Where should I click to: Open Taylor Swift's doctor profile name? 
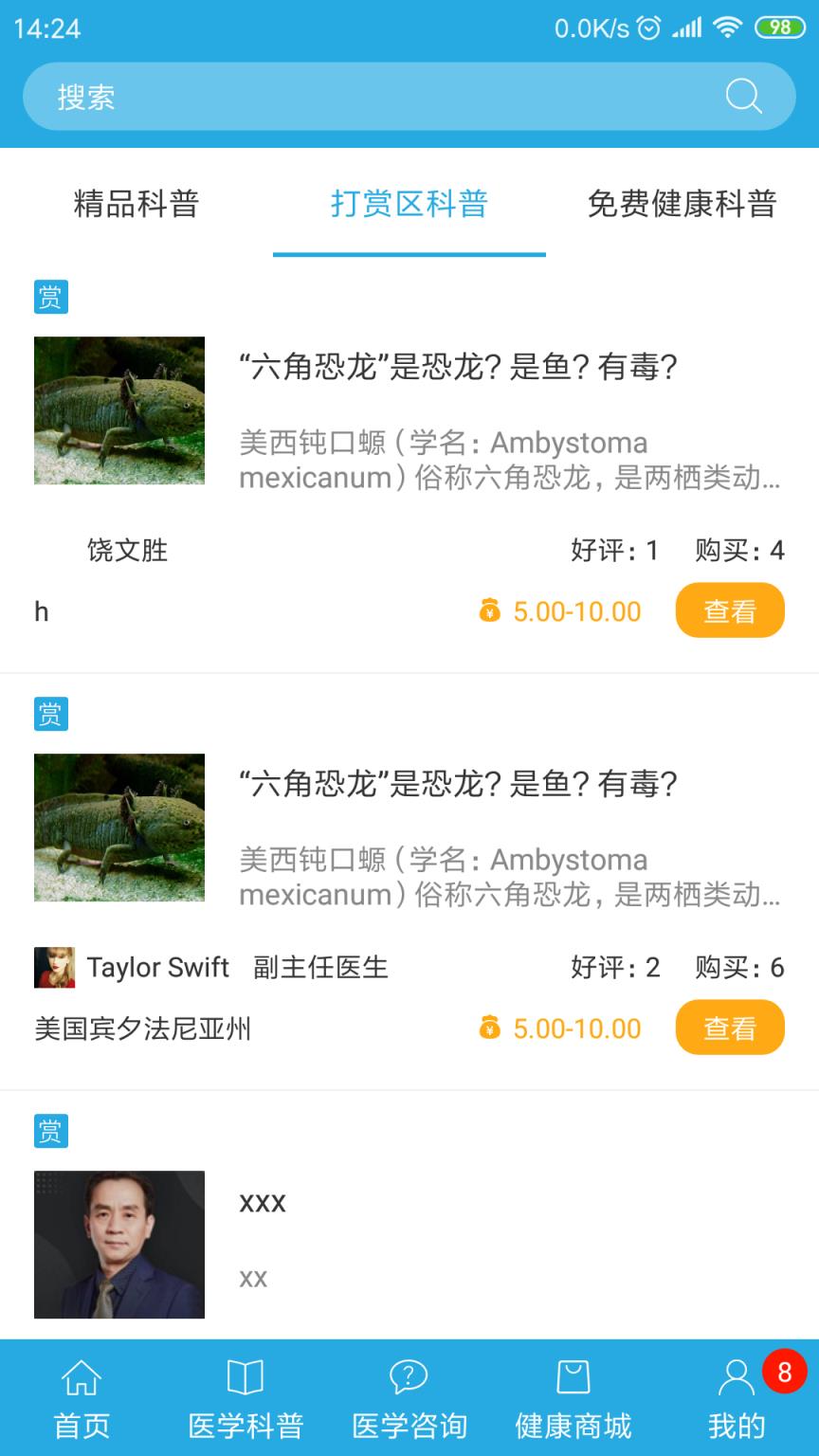(x=157, y=969)
